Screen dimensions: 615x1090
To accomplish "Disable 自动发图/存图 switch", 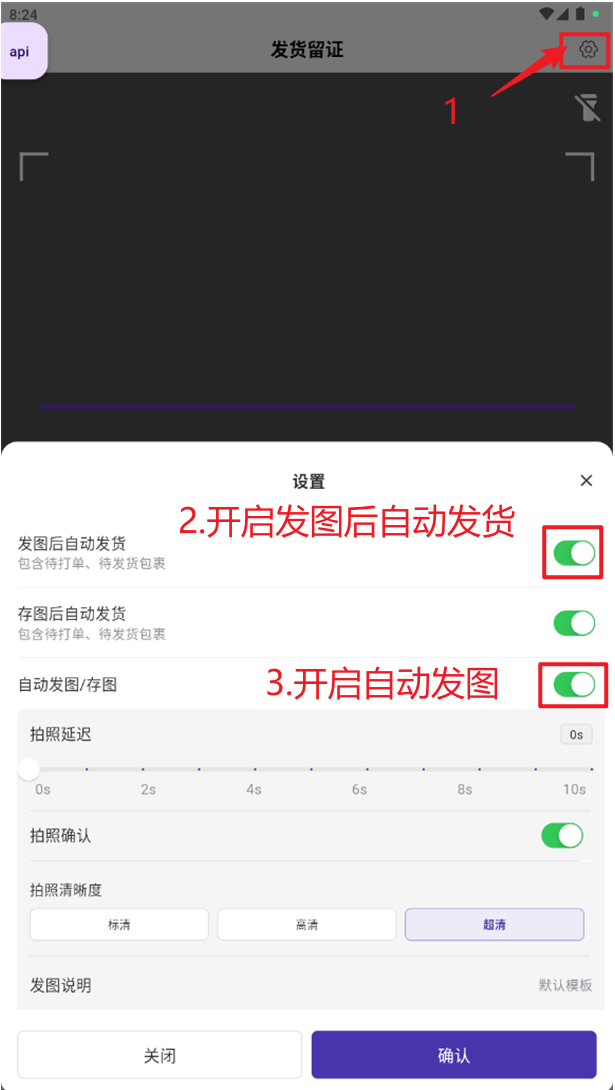I will pyautogui.click(x=574, y=685).
